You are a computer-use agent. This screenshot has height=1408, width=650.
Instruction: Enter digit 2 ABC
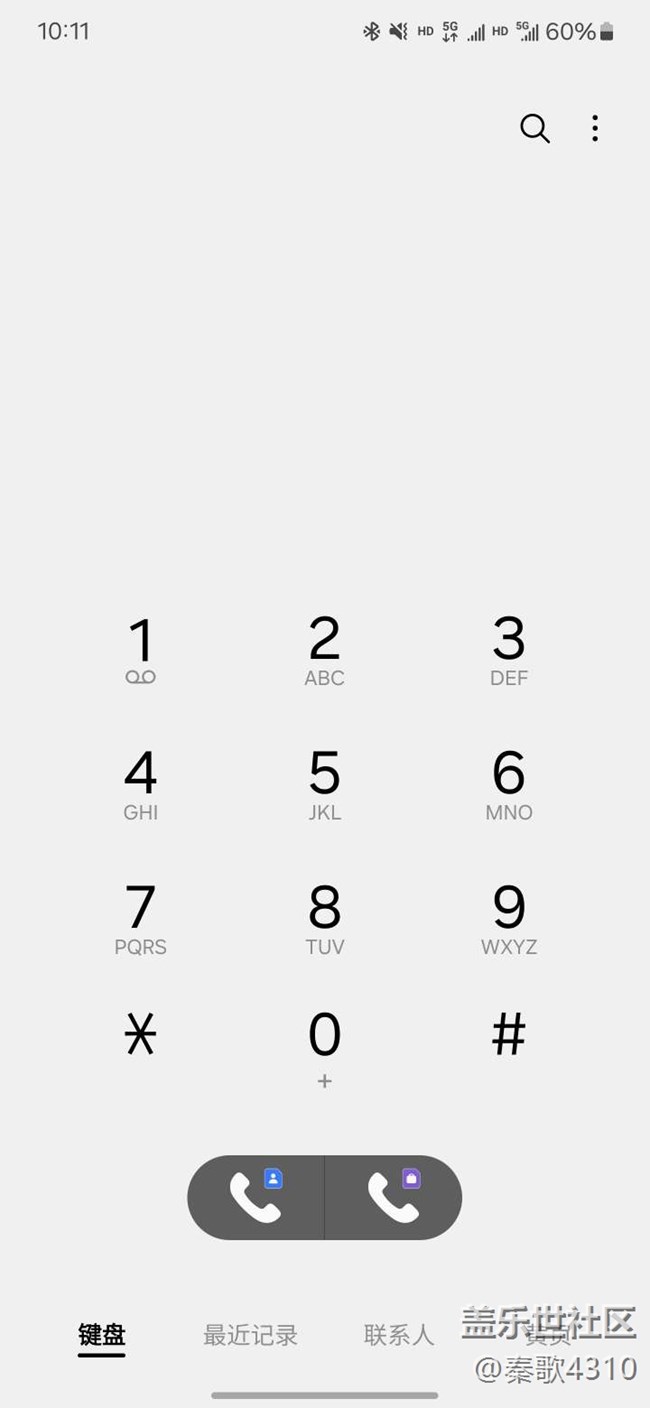(324, 651)
